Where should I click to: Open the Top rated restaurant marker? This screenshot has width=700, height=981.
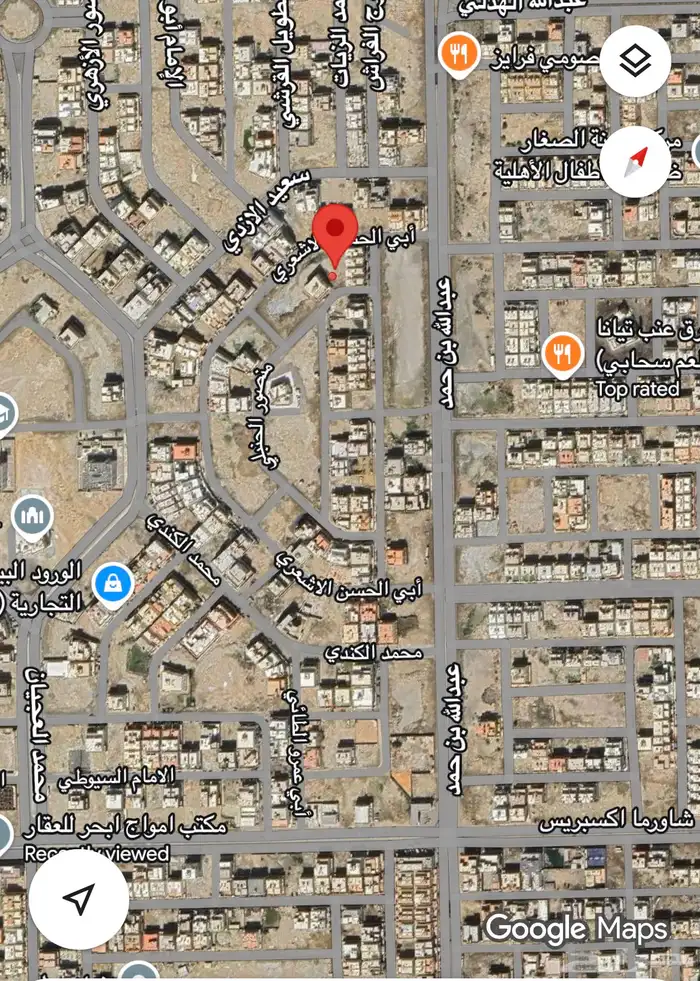click(563, 355)
